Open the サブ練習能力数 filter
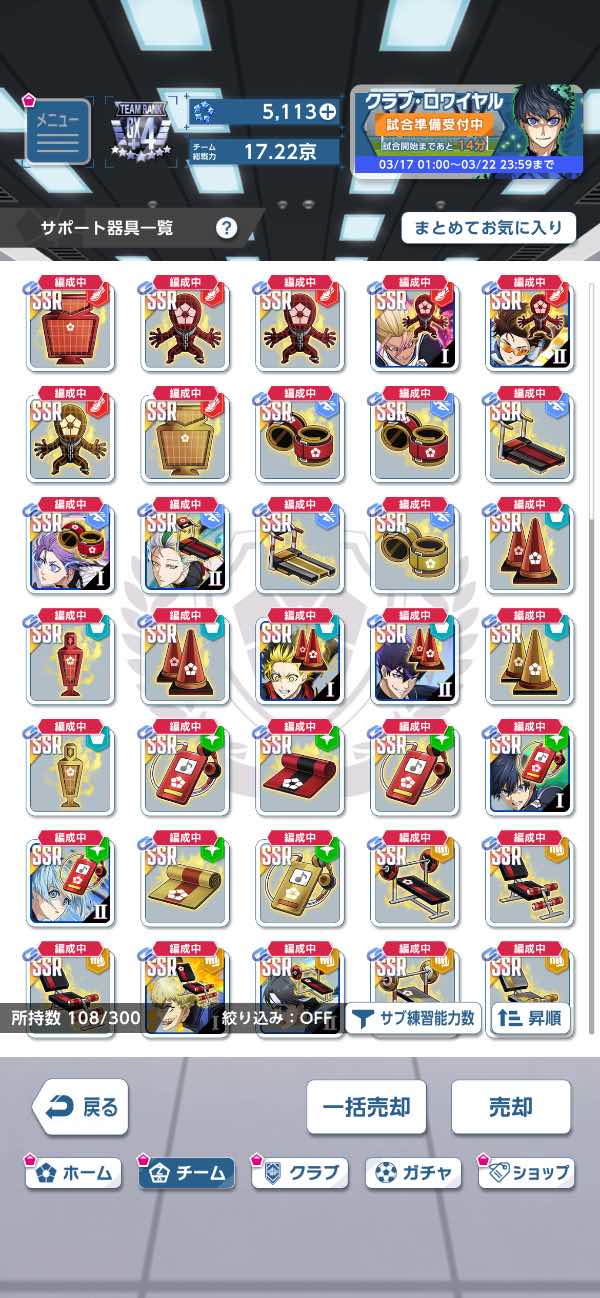This screenshot has height=1298, width=600. (414, 1019)
